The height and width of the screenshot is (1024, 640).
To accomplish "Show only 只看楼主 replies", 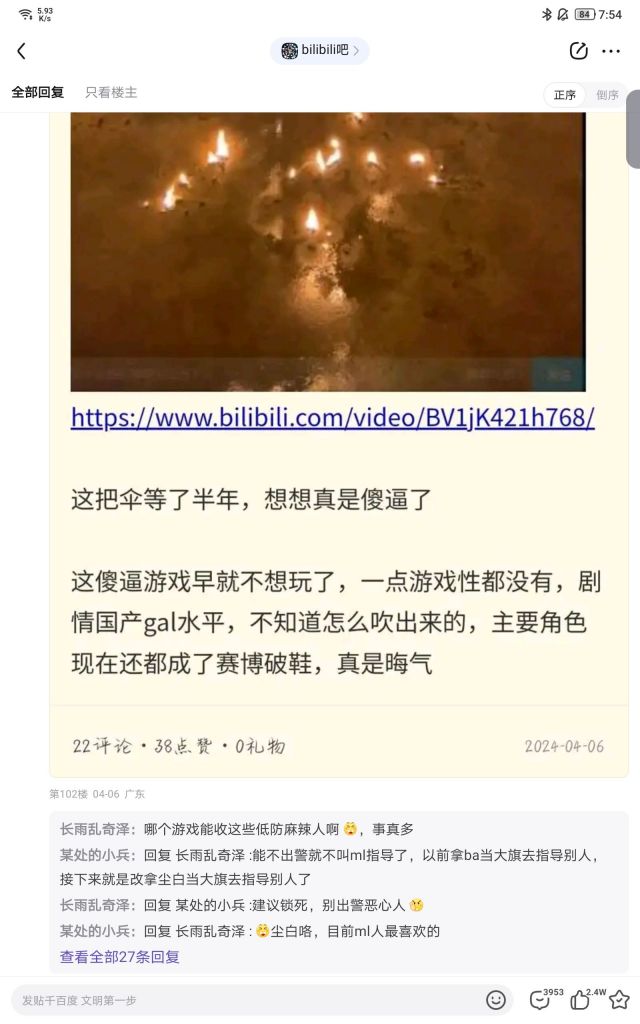I will tap(112, 92).
